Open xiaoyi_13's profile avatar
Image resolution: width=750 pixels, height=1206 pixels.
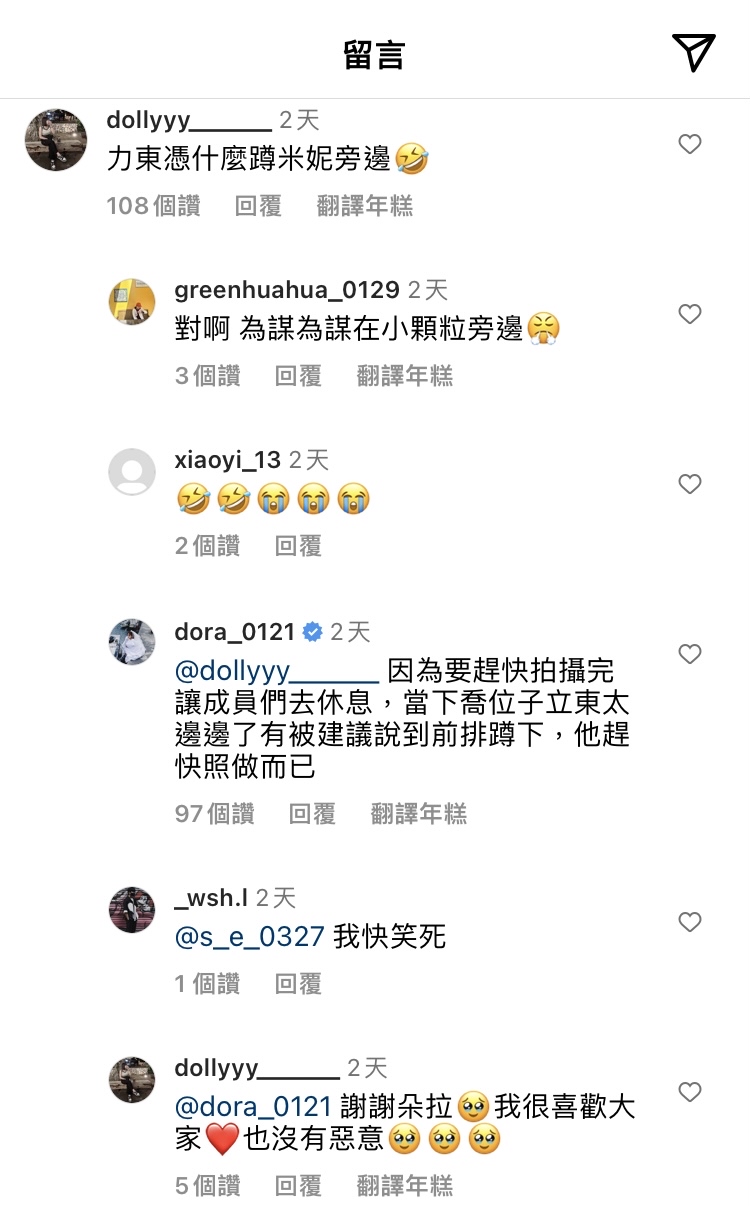coord(132,472)
